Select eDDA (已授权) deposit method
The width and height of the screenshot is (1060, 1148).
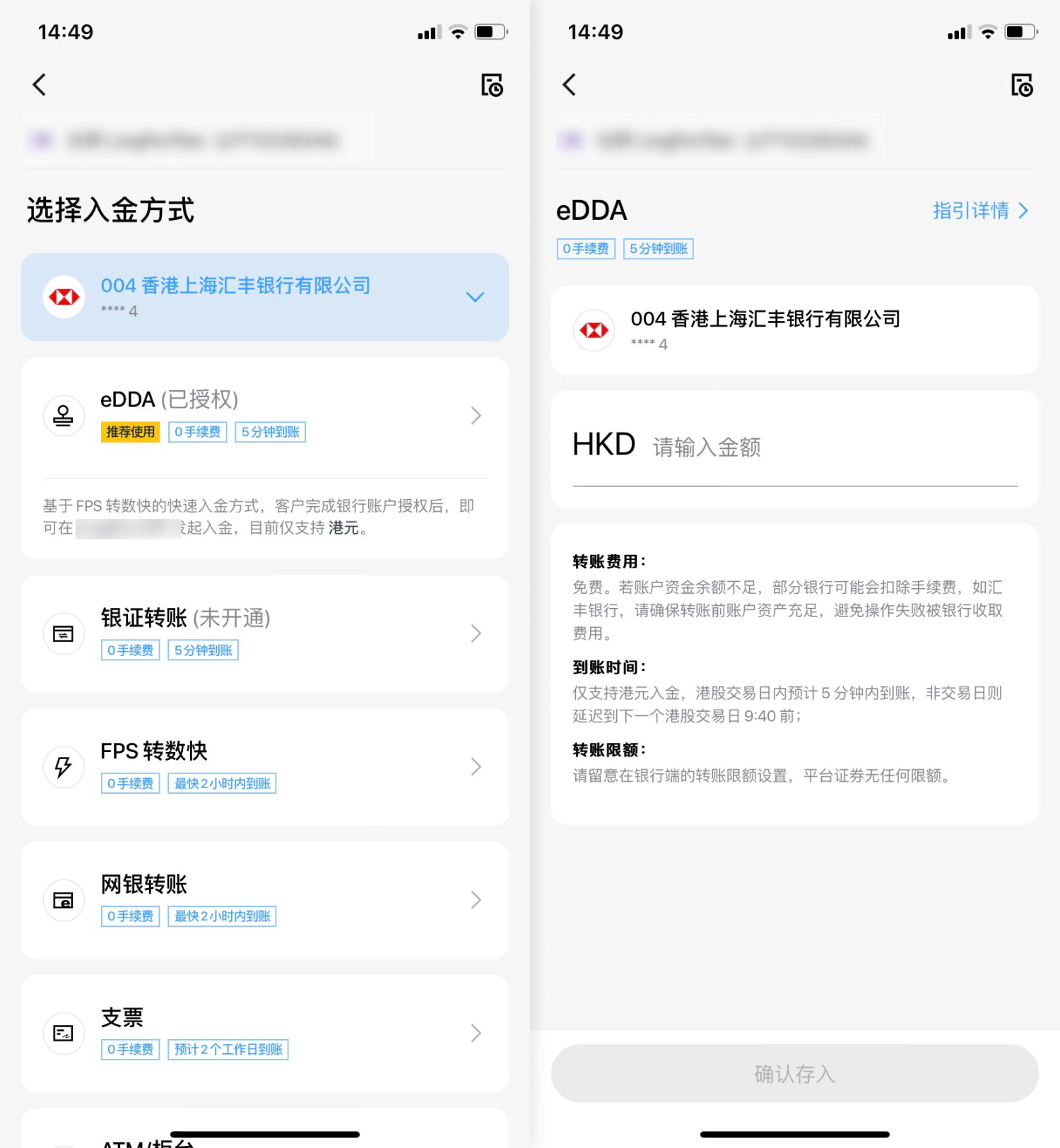(x=265, y=415)
